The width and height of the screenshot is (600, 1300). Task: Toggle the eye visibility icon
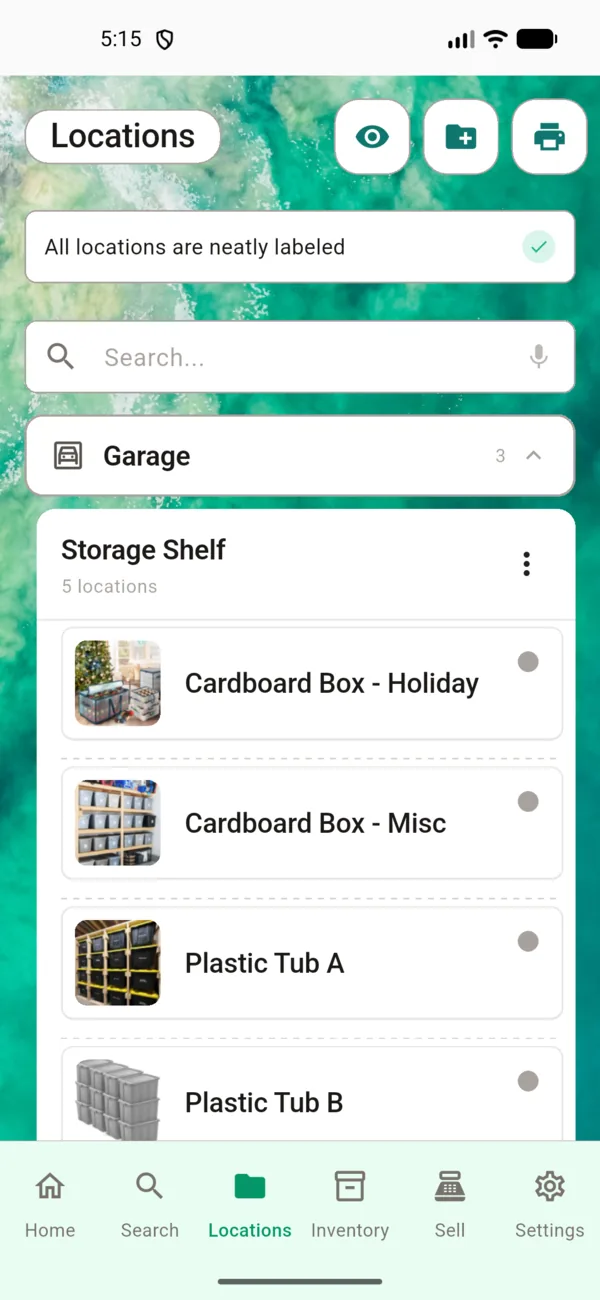[372, 137]
